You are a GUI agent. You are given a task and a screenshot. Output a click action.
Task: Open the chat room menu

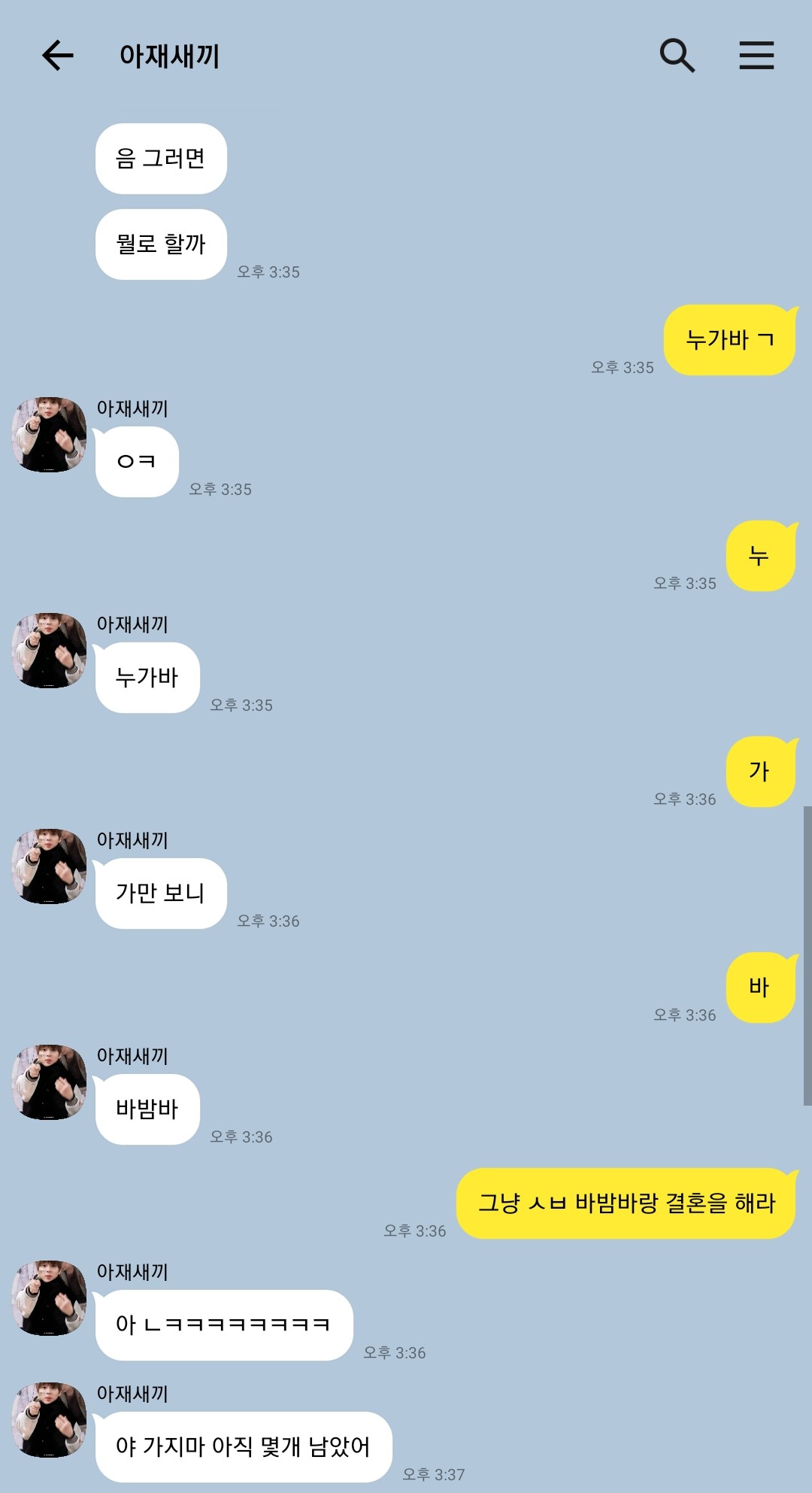[756, 56]
